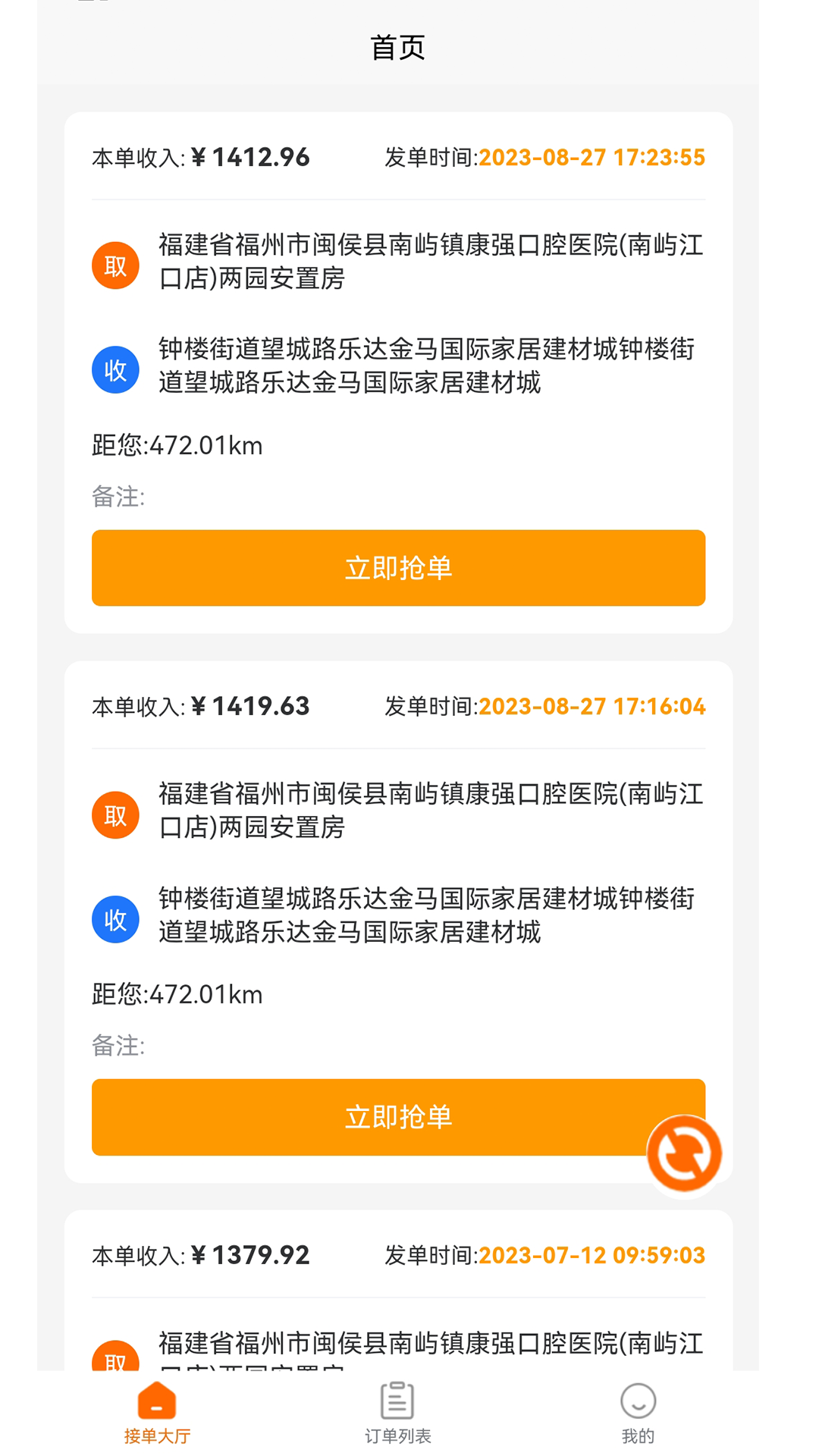Grab the ¥1412.96 order with 立即抢单

pos(398,568)
